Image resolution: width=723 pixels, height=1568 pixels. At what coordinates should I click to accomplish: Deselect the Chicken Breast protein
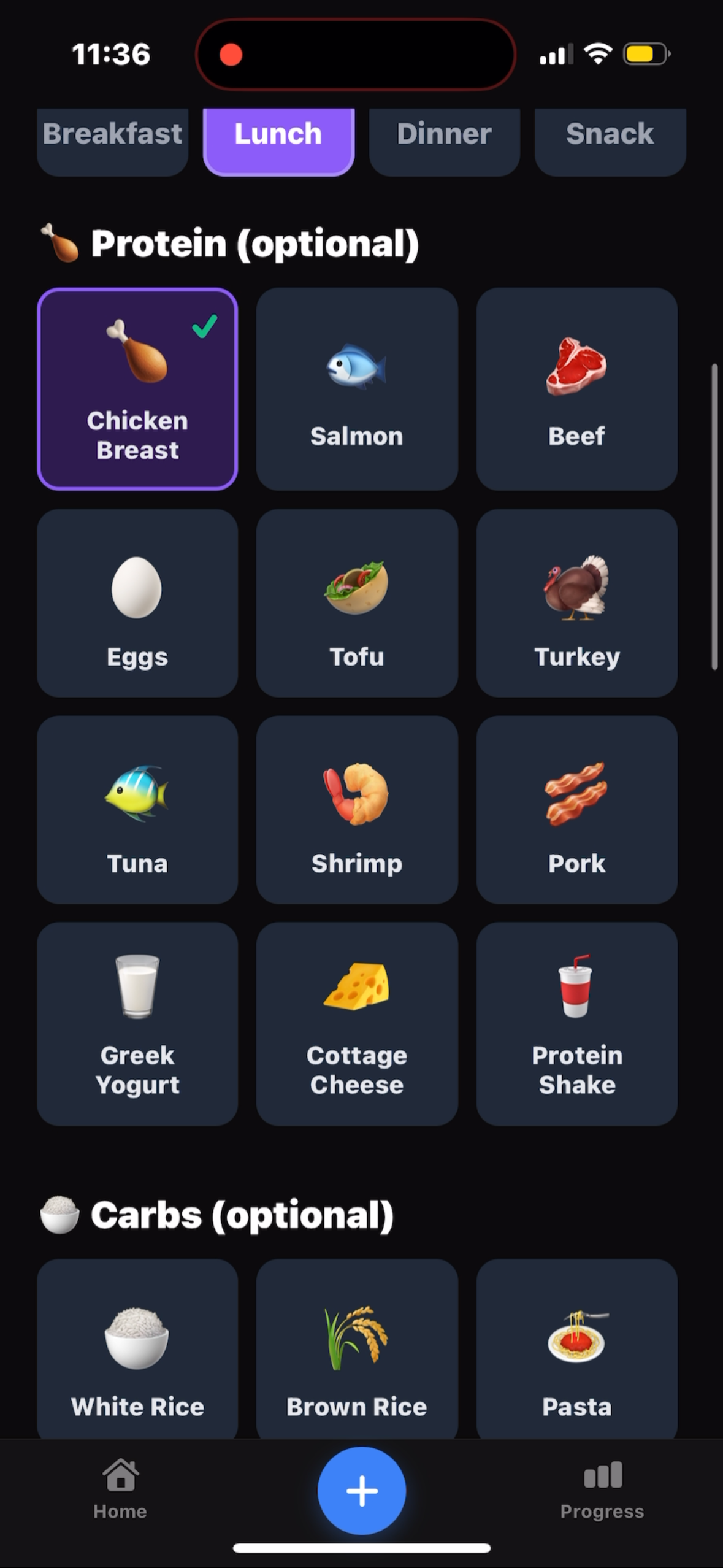click(137, 389)
